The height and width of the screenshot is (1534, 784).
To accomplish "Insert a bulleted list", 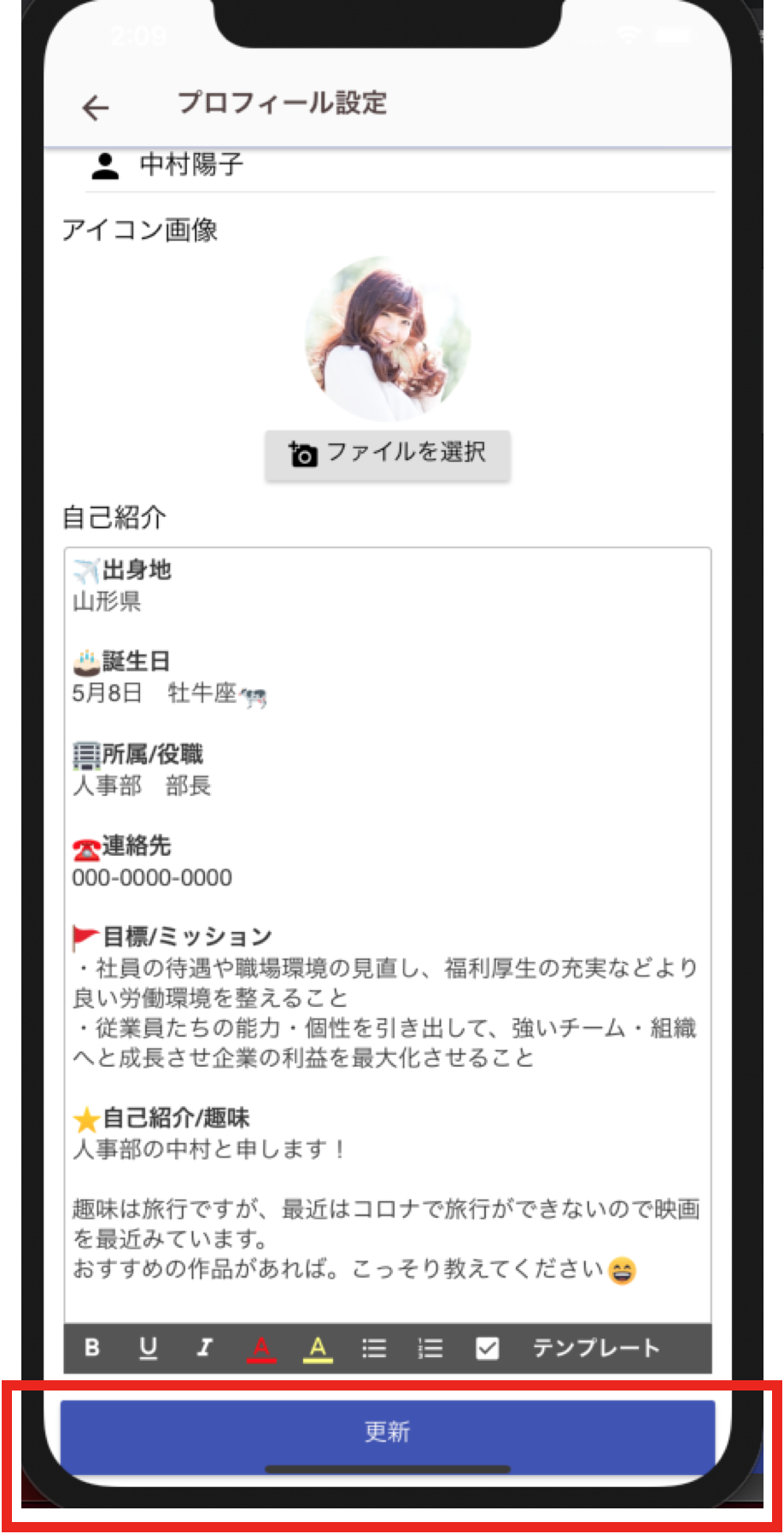I will pyautogui.click(x=374, y=1348).
